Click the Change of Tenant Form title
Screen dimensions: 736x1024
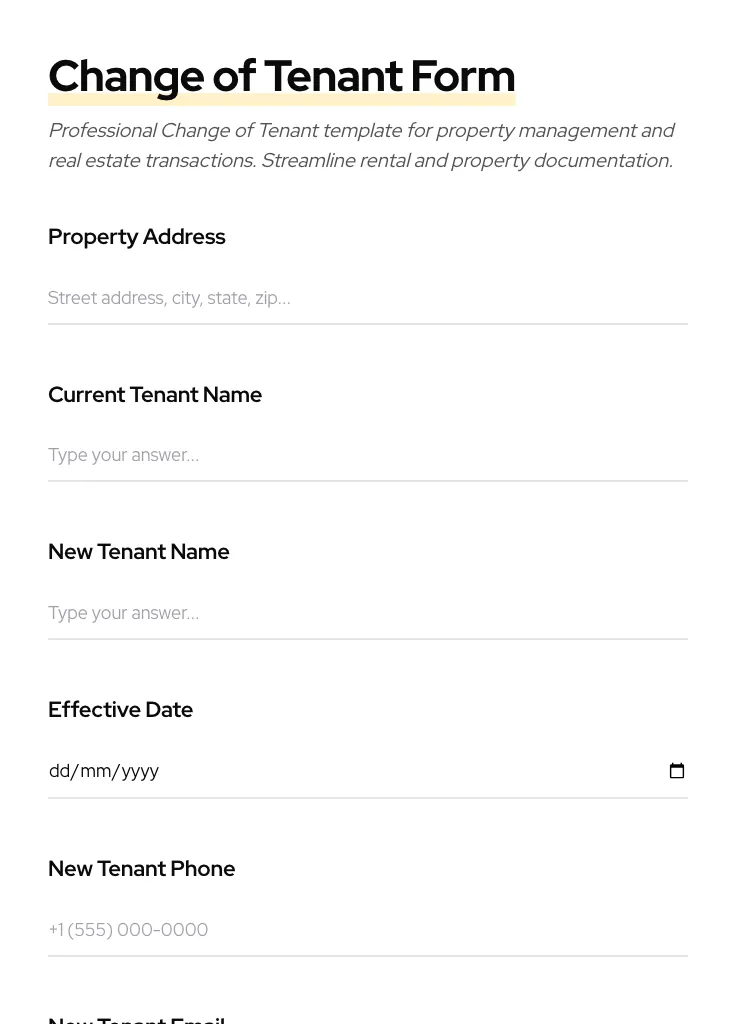coord(281,76)
